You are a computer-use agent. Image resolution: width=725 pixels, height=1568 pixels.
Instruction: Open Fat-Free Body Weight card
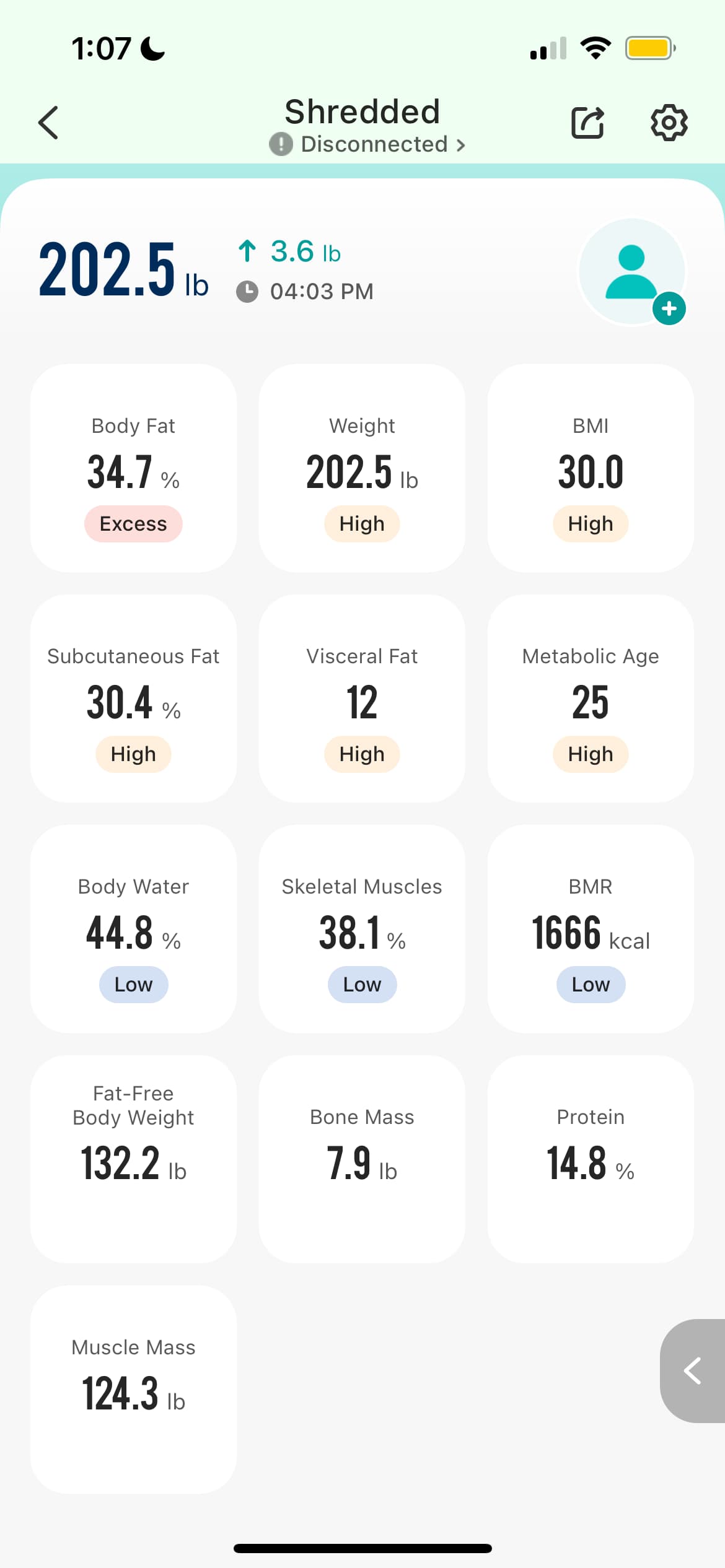[x=134, y=1159]
